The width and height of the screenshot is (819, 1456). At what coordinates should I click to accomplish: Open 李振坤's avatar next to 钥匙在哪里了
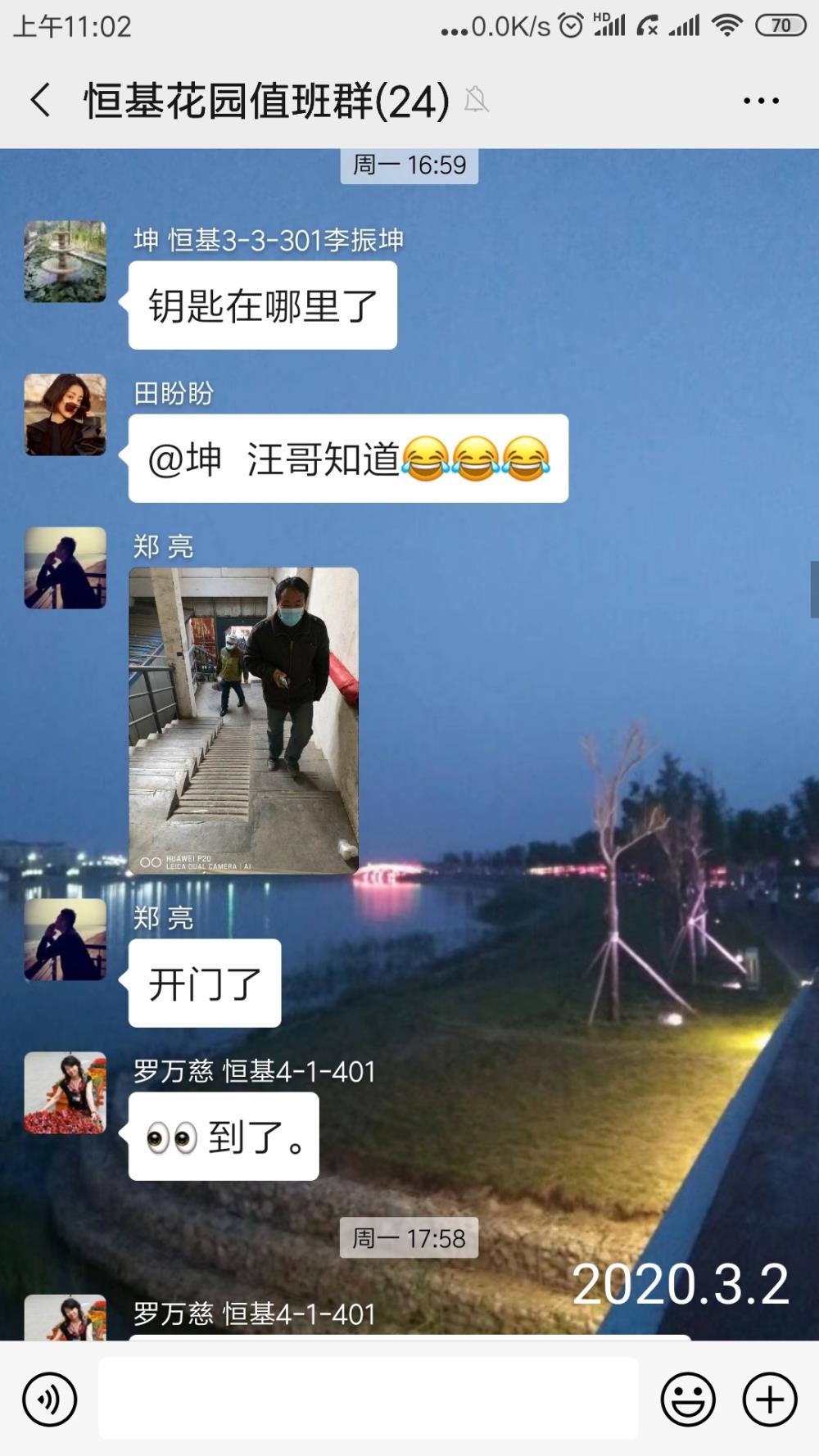(66, 261)
